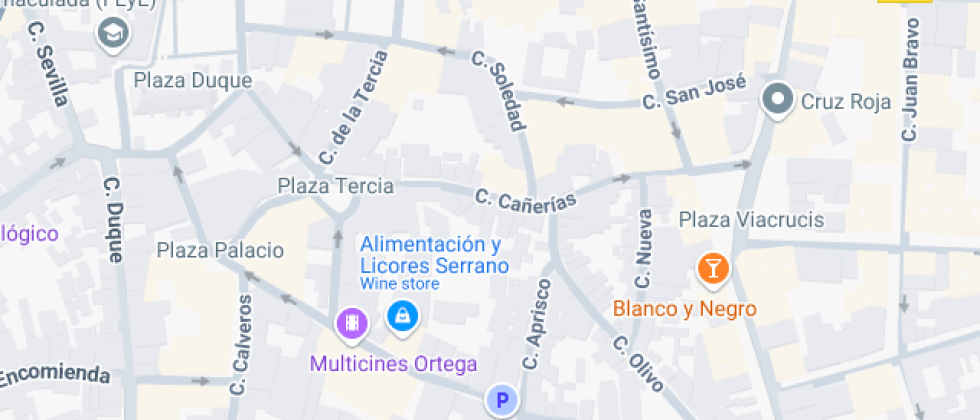This screenshot has height=420, width=980.
Task: Select the Blanco y Negro bar pin
Action: pyautogui.click(x=713, y=267)
